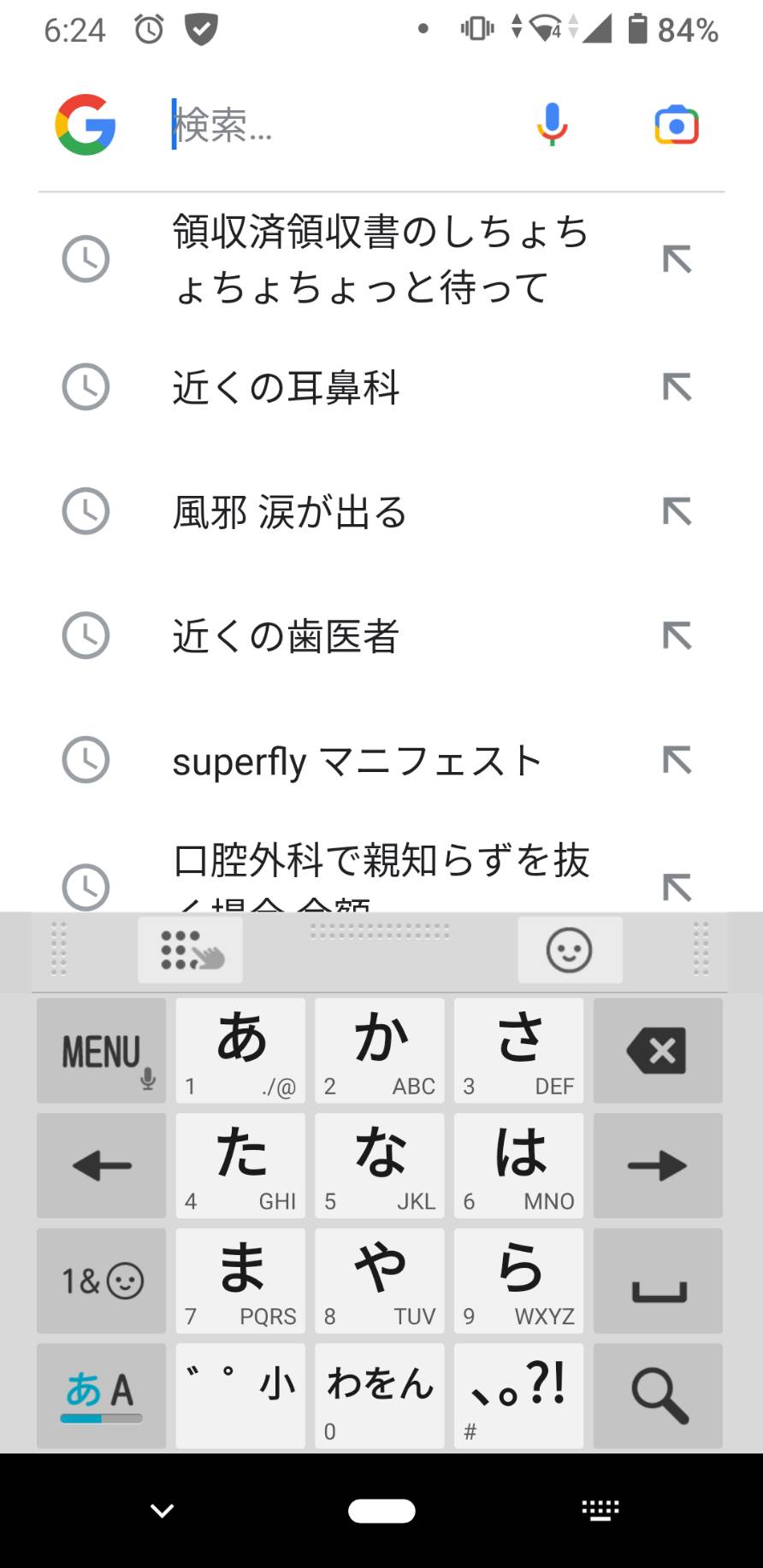Tap the insert arrow next to 風邪 涙が出る
The width and height of the screenshot is (763, 1568).
(x=677, y=512)
